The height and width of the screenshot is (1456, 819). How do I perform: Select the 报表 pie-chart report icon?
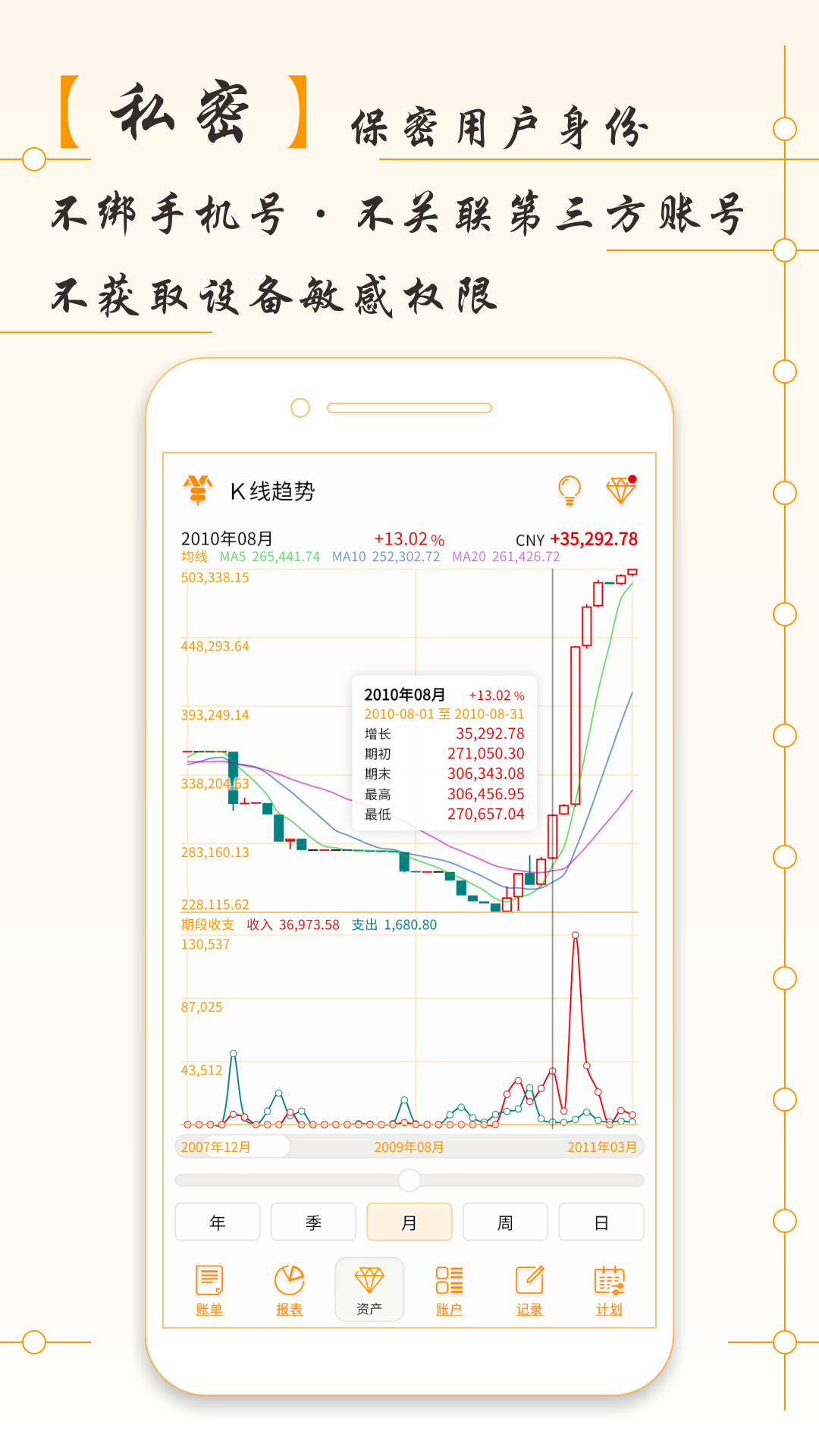[x=290, y=1288]
